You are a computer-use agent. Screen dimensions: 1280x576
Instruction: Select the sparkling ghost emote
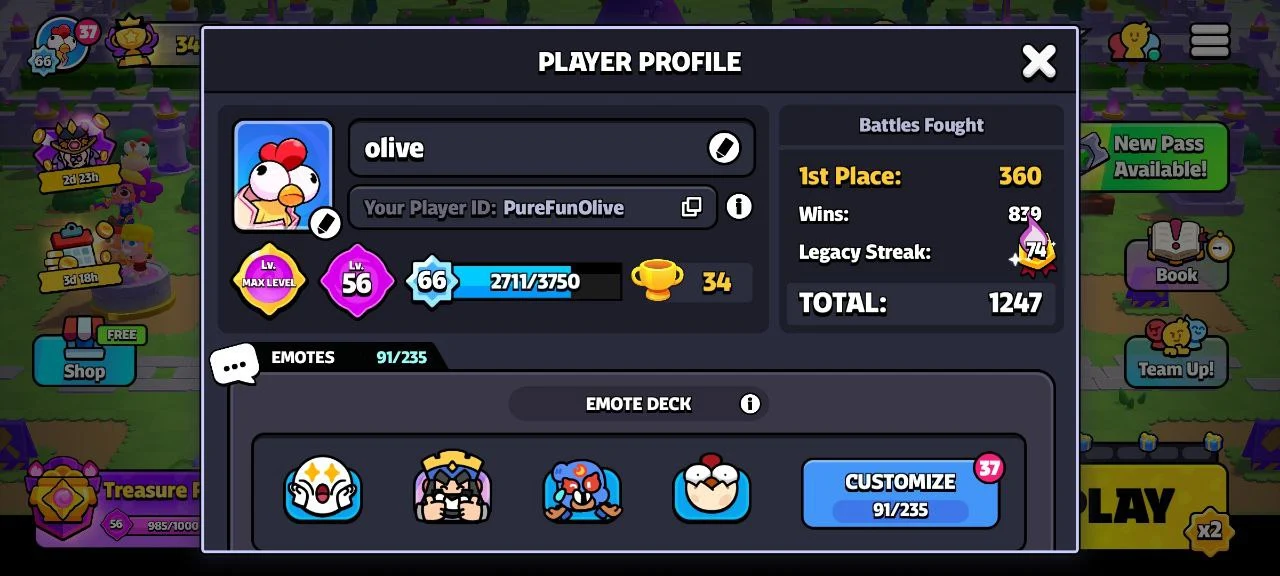click(322, 489)
